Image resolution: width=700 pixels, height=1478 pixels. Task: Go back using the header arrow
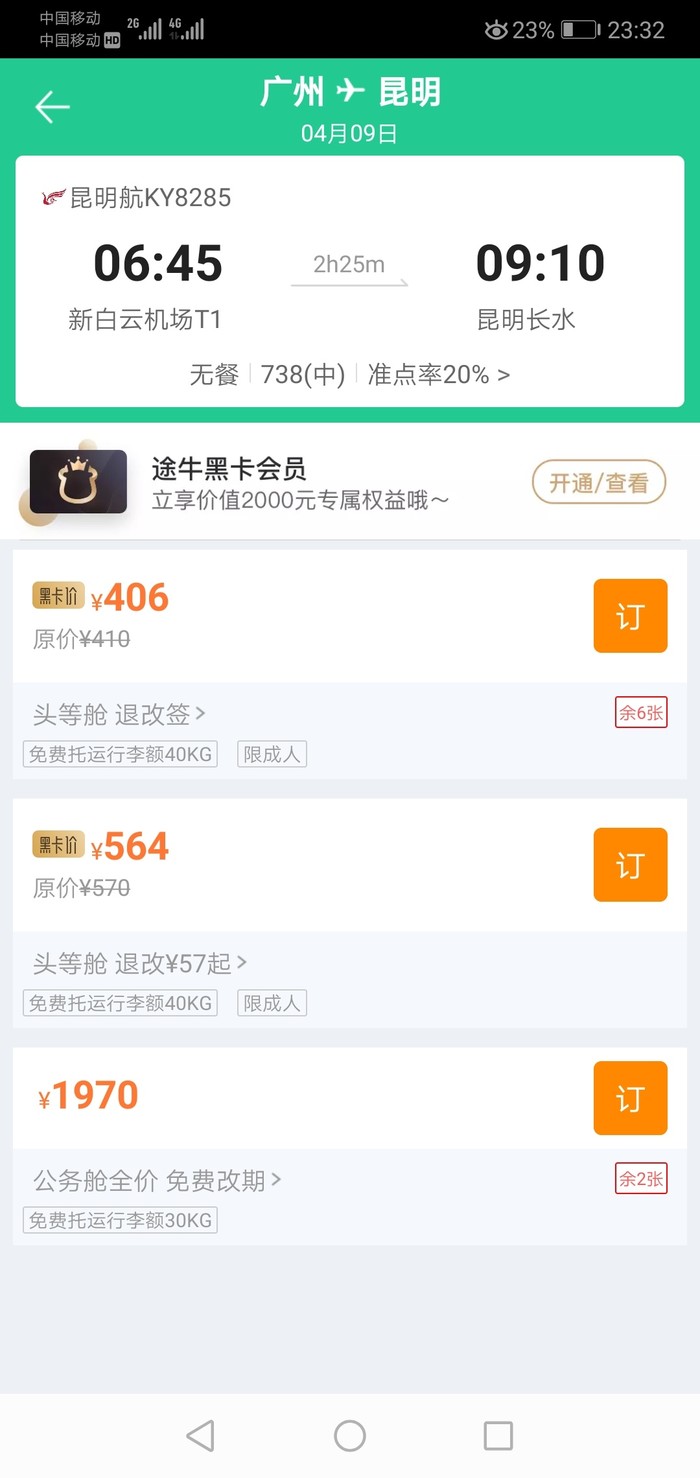click(x=52, y=107)
